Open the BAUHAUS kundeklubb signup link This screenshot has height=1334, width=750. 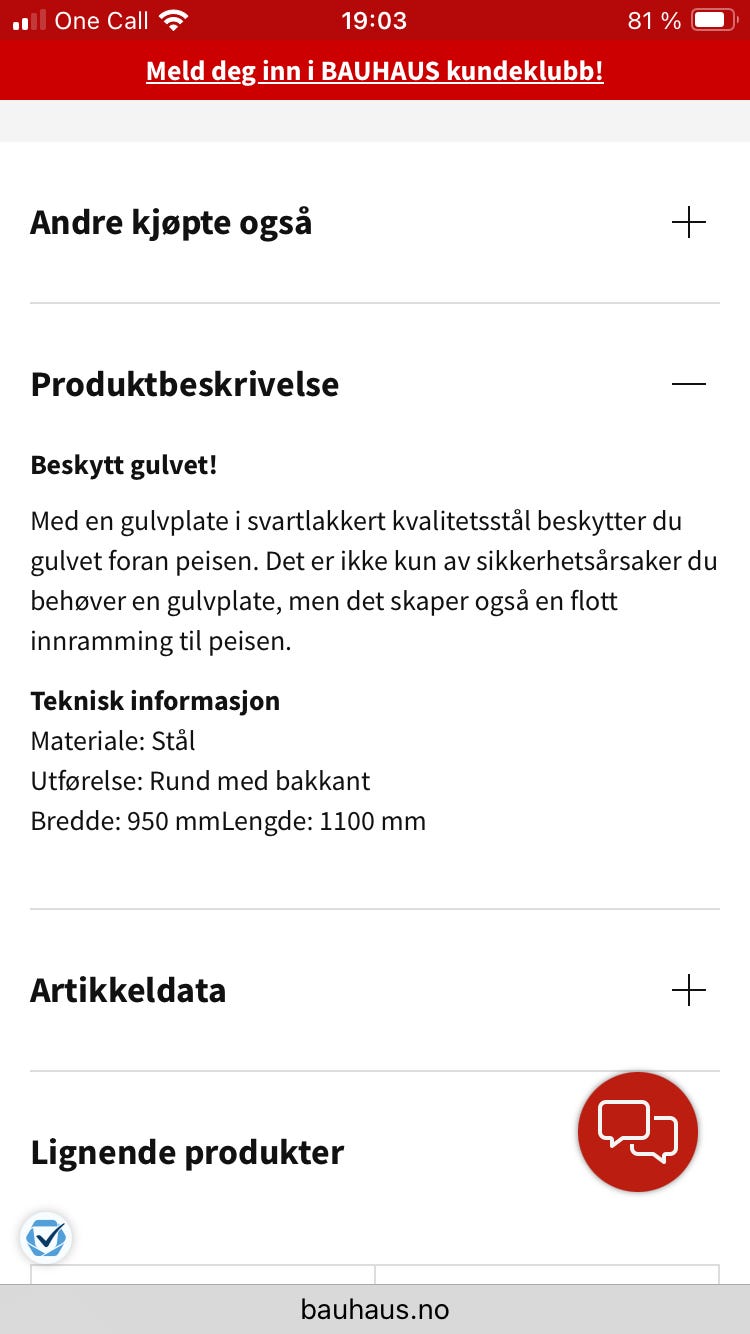pyautogui.click(x=374, y=71)
